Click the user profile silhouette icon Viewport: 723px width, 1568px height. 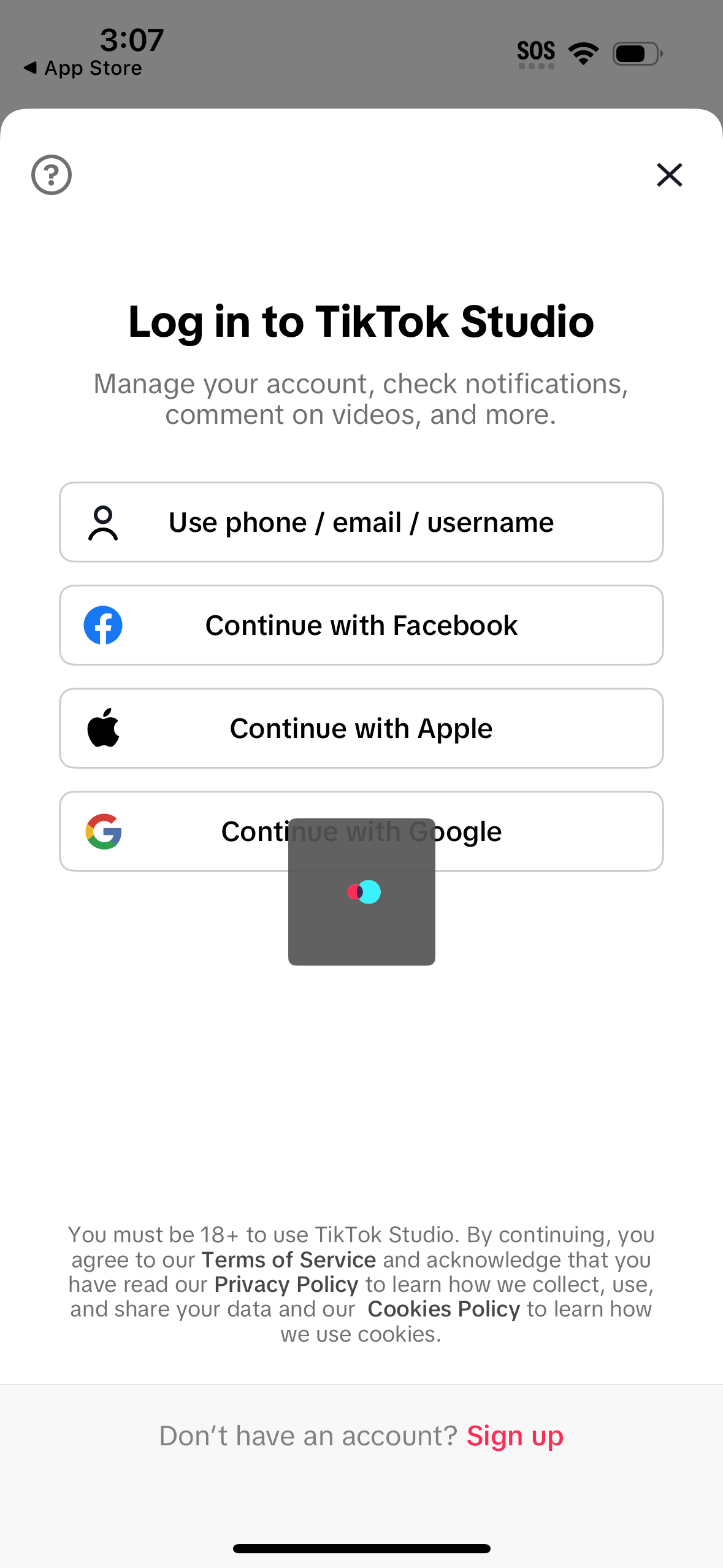click(103, 522)
